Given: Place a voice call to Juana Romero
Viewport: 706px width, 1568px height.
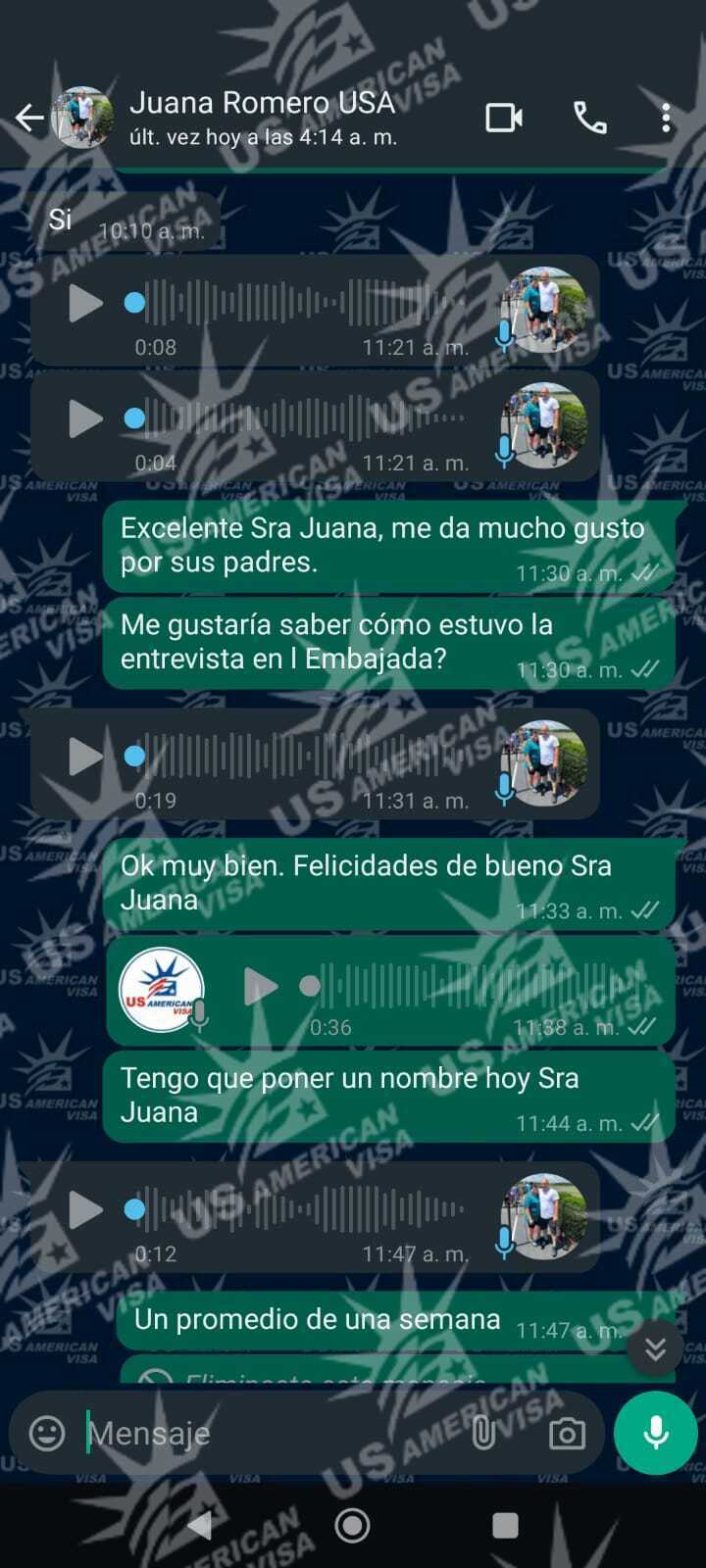Looking at the screenshot, I should click(x=589, y=119).
